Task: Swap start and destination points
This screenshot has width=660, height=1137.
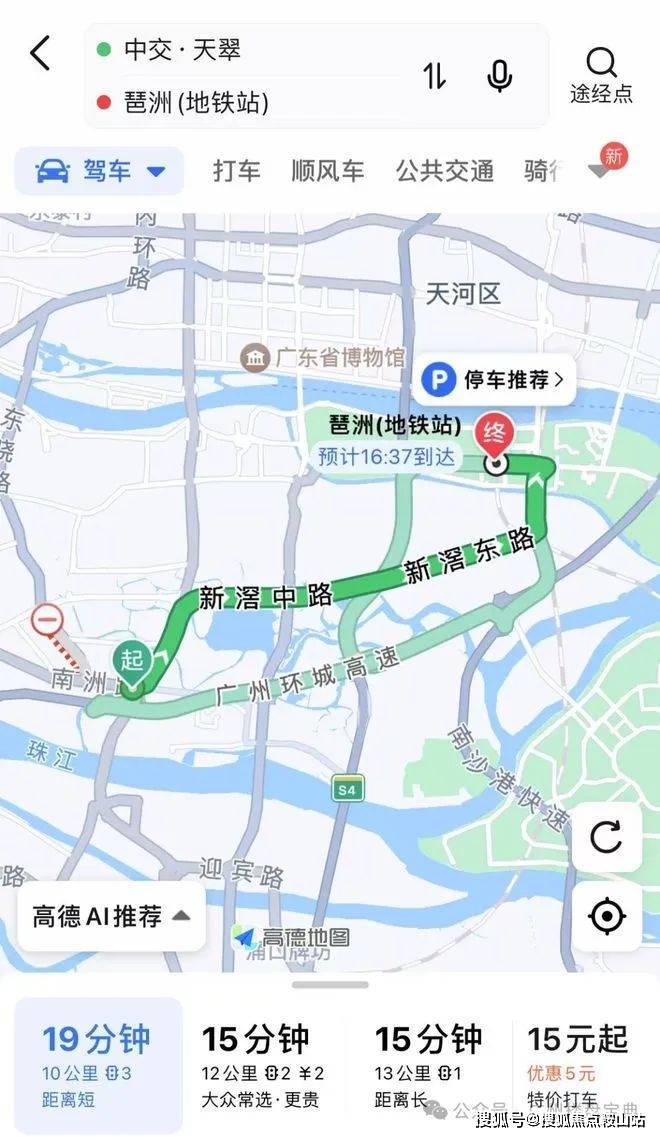Action: (434, 76)
